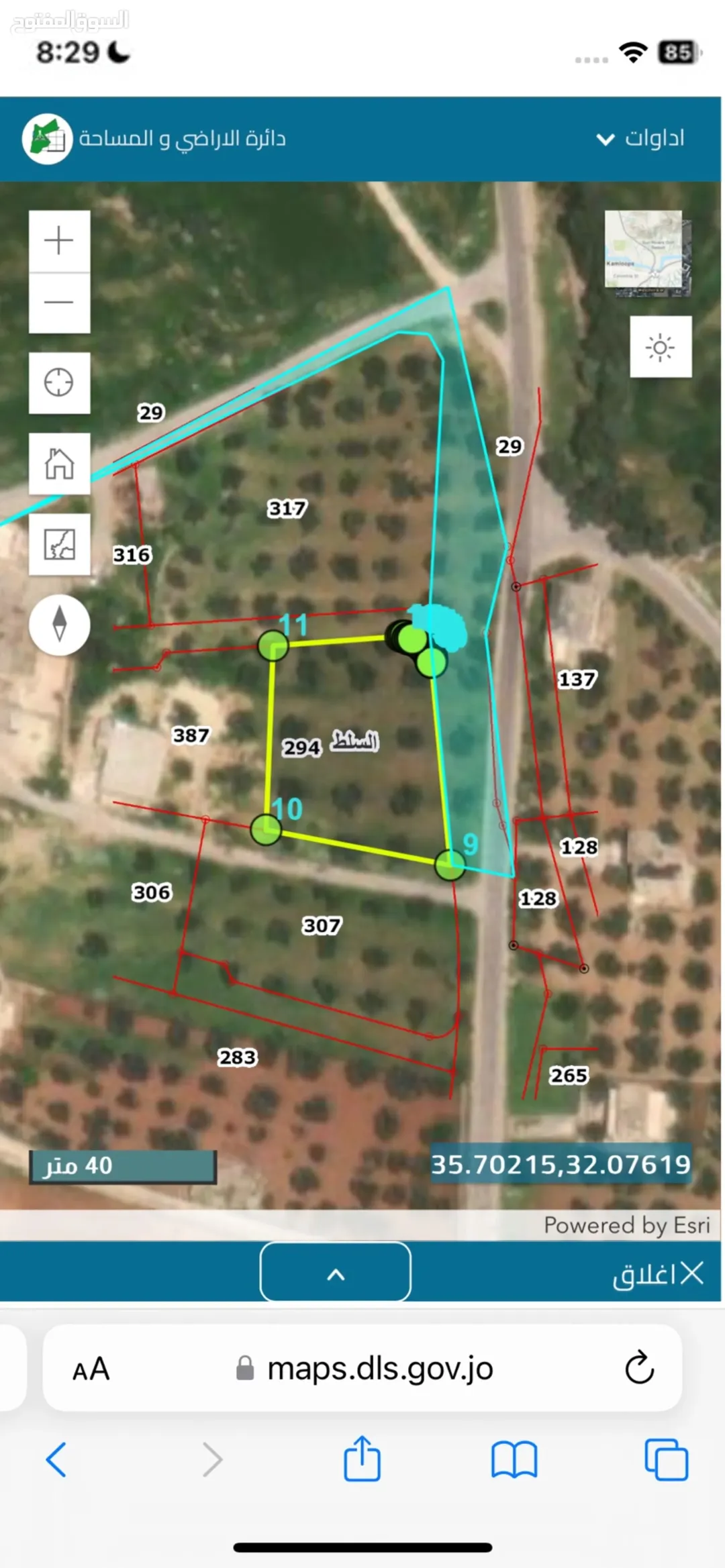Locate my current position on map
This screenshot has width=725, height=1568.
pyautogui.click(x=59, y=382)
